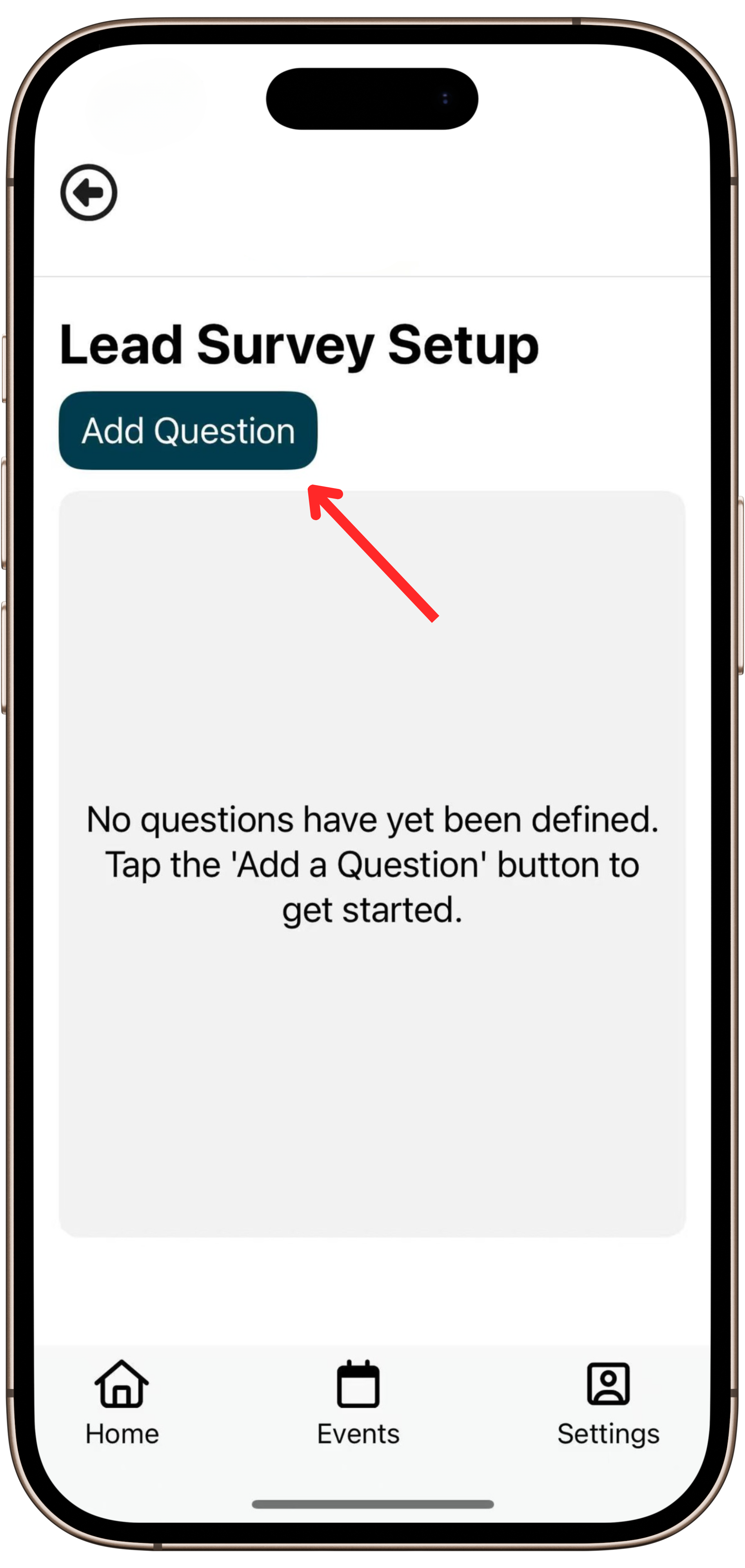Switch to the Home tab
This screenshot has height=1568, width=745.
tap(122, 1403)
